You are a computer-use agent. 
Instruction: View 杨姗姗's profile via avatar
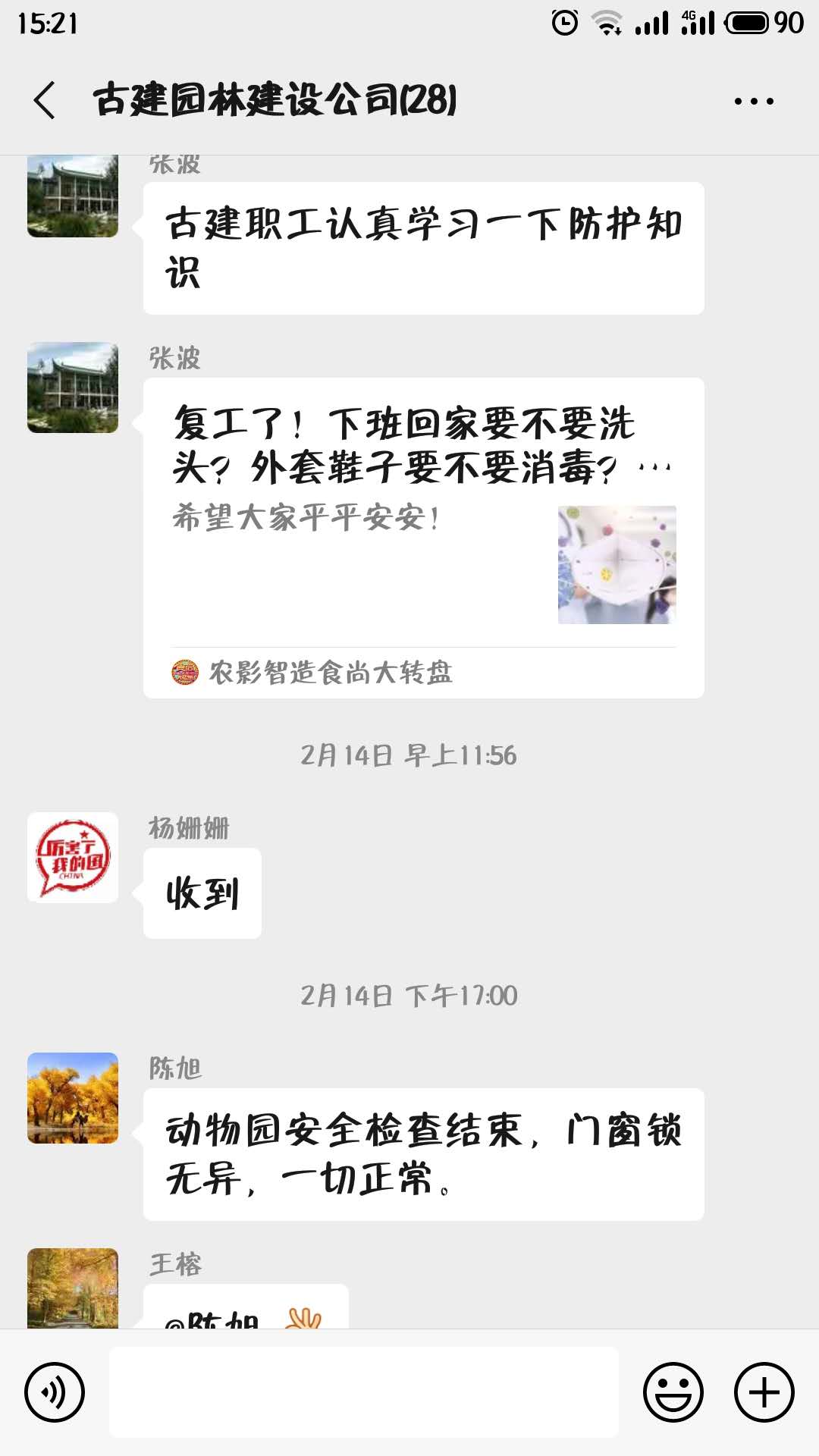pyautogui.click(x=73, y=858)
